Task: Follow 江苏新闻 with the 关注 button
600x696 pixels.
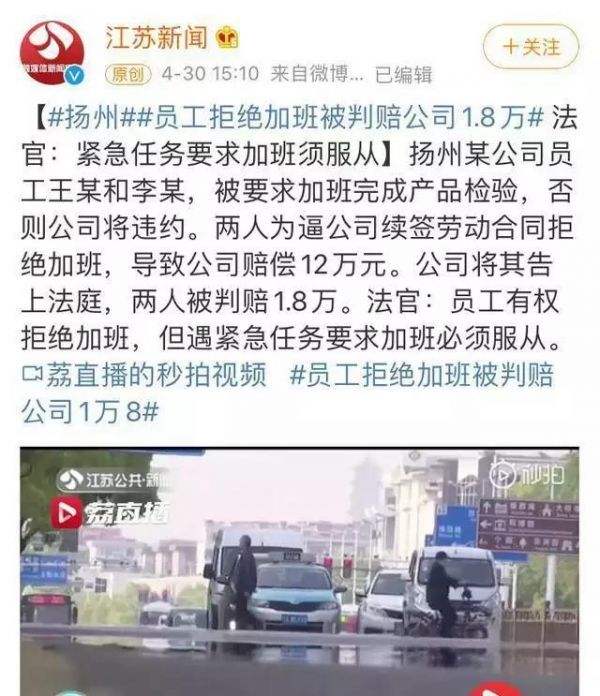Action: click(531, 46)
